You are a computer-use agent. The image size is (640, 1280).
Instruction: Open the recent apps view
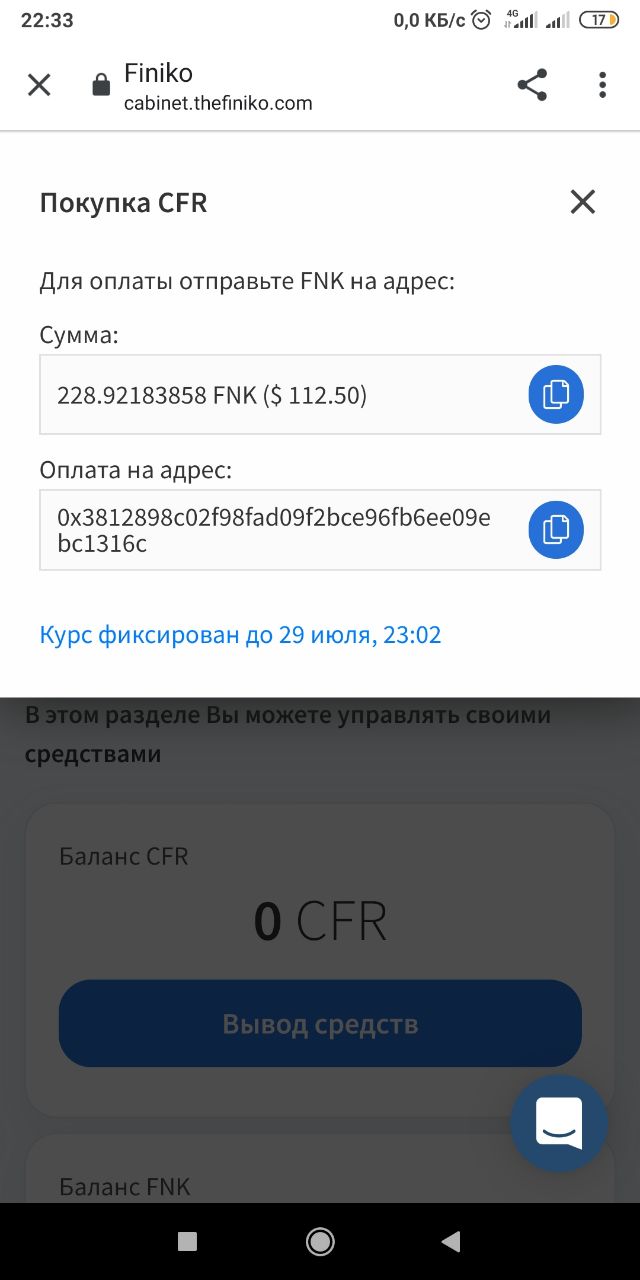[187, 1242]
